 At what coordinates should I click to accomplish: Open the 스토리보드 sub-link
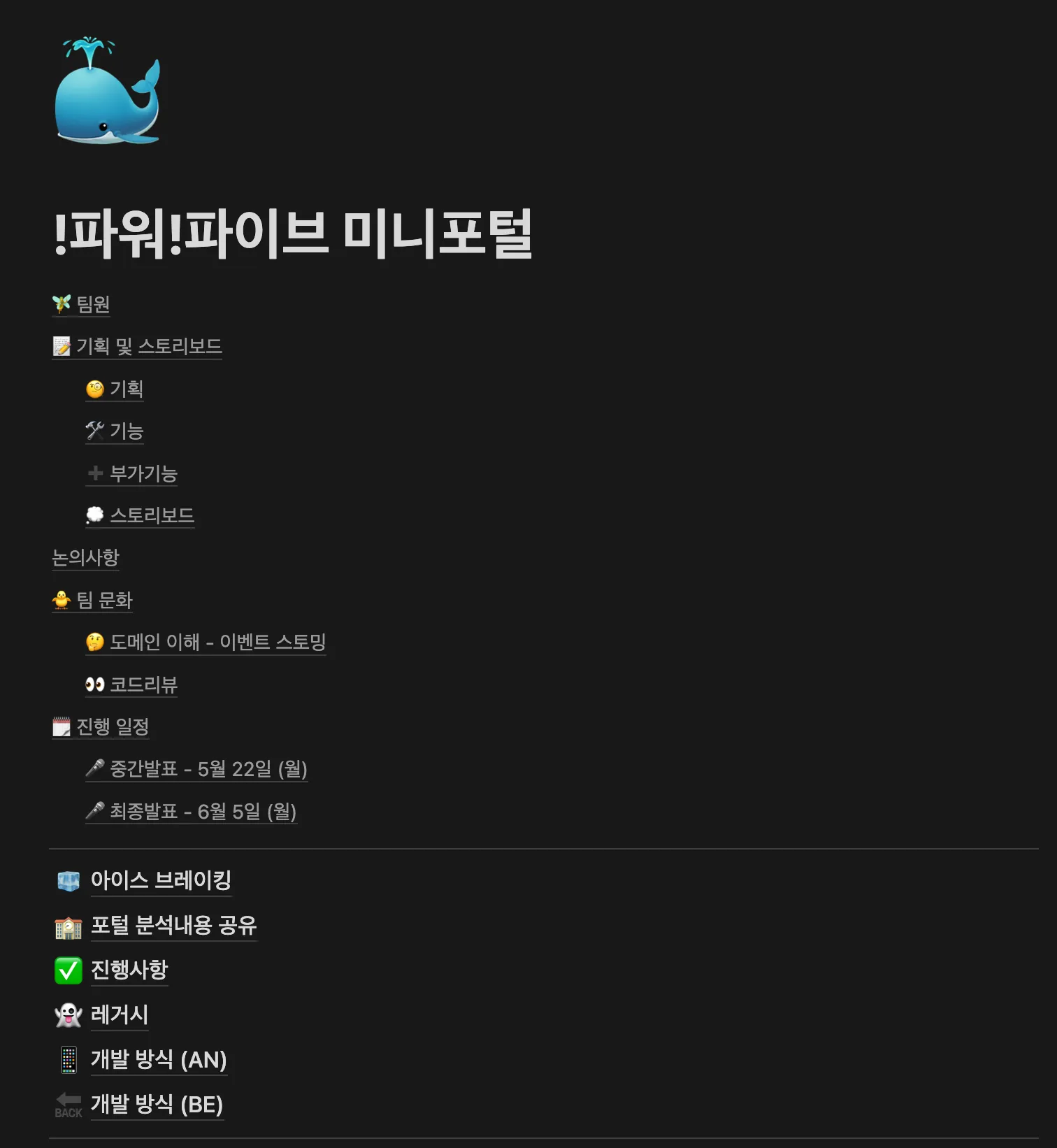click(x=152, y=515)
